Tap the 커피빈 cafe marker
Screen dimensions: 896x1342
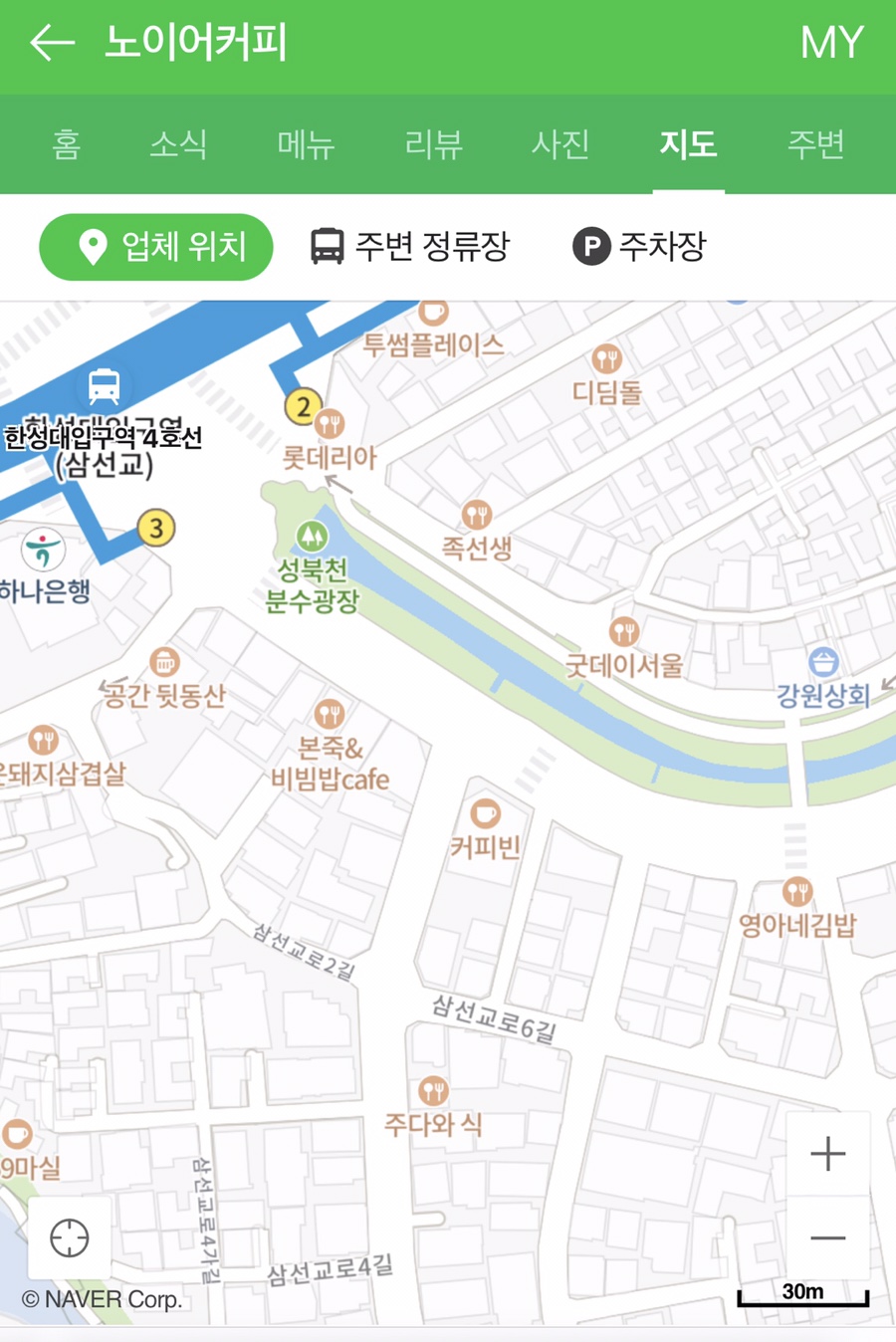485,814
